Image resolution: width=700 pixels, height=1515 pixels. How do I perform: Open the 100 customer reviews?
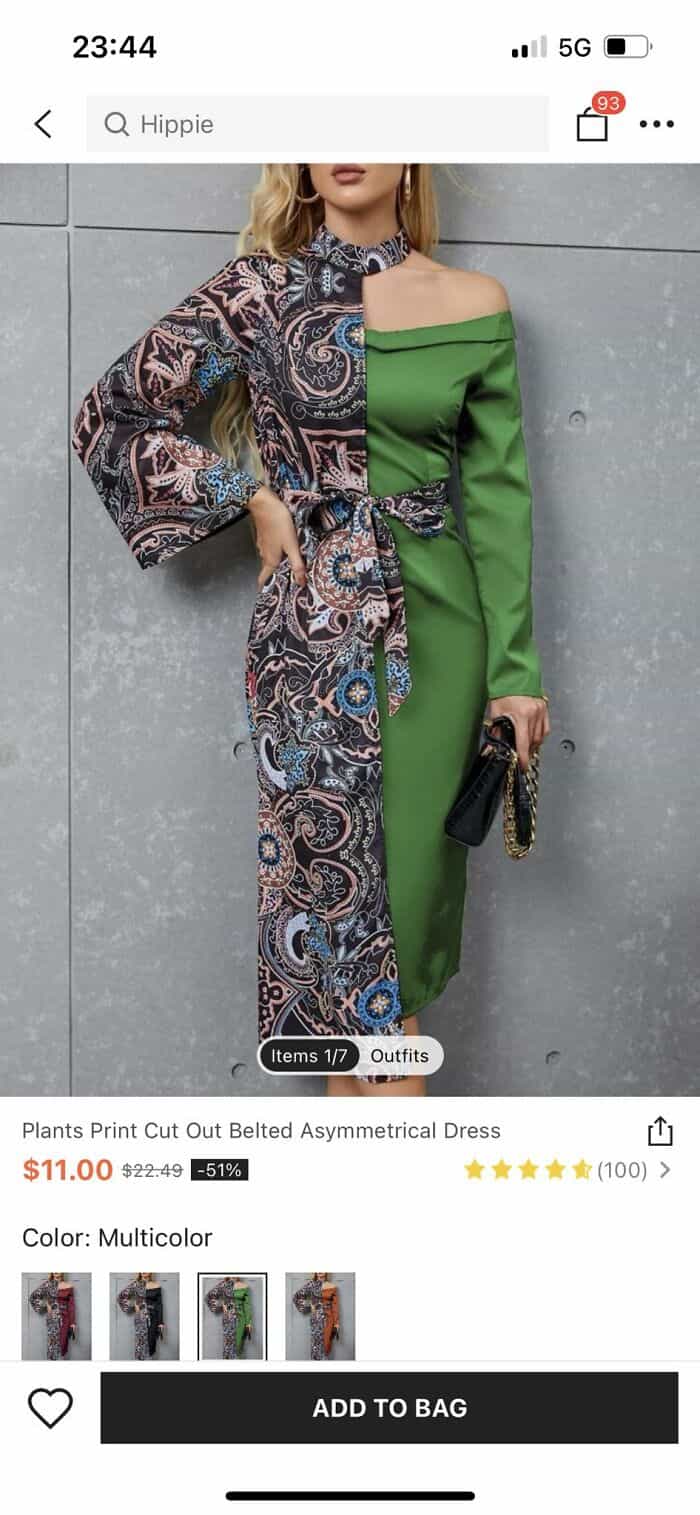tap(622, 1169)
